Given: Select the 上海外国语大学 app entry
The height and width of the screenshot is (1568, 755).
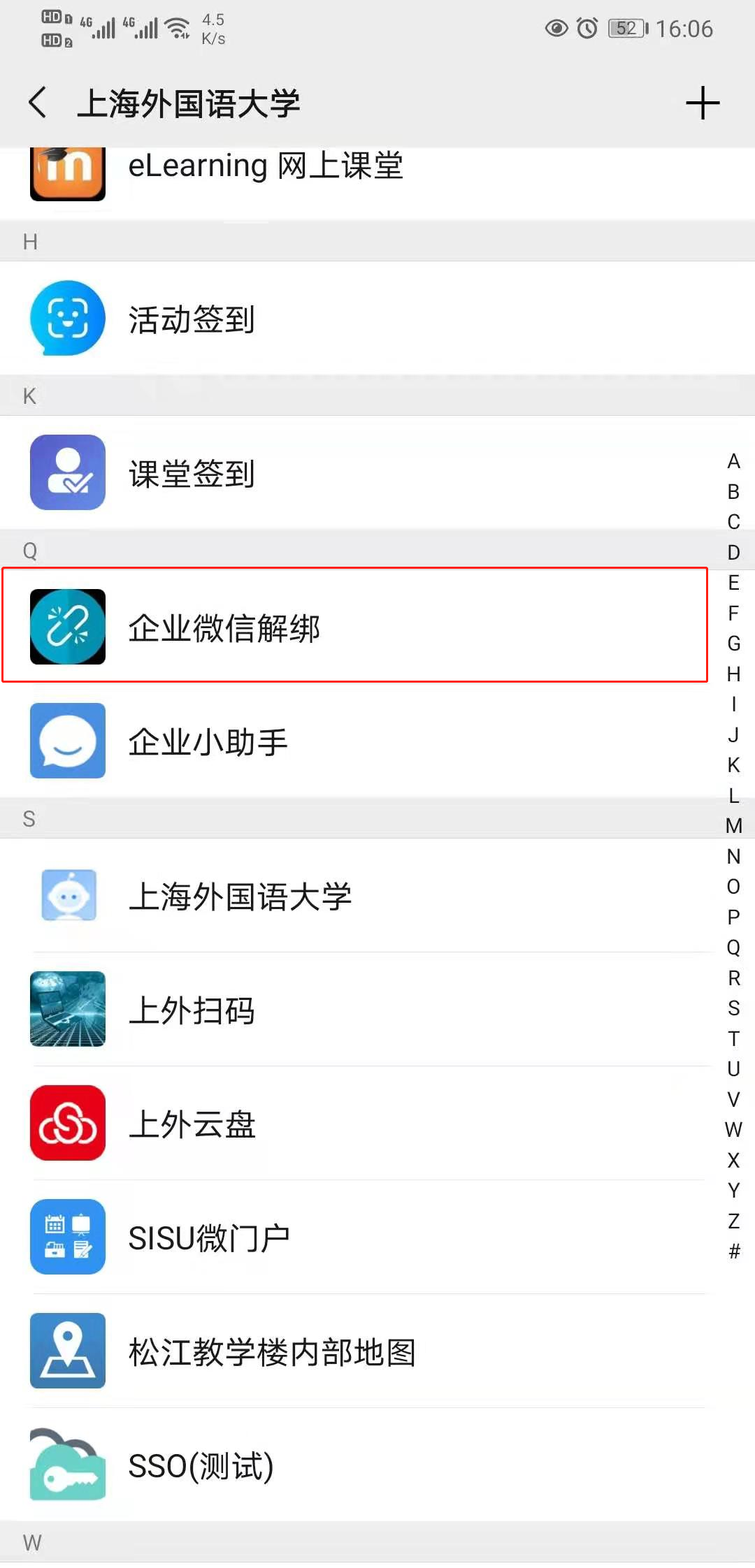Looking at the screenshot, I should 240,896.
